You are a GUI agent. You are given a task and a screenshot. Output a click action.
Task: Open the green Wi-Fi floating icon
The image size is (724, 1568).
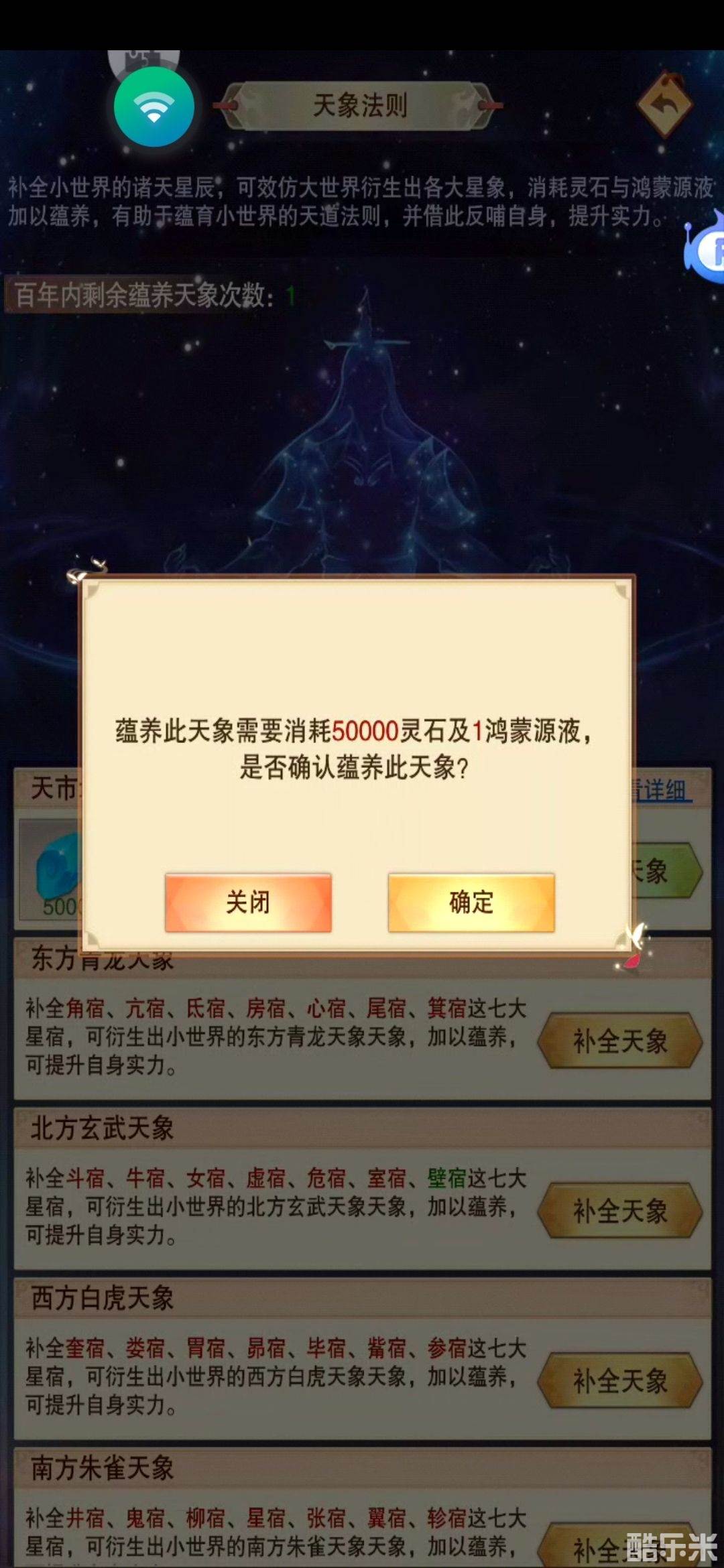coord(154,107)
